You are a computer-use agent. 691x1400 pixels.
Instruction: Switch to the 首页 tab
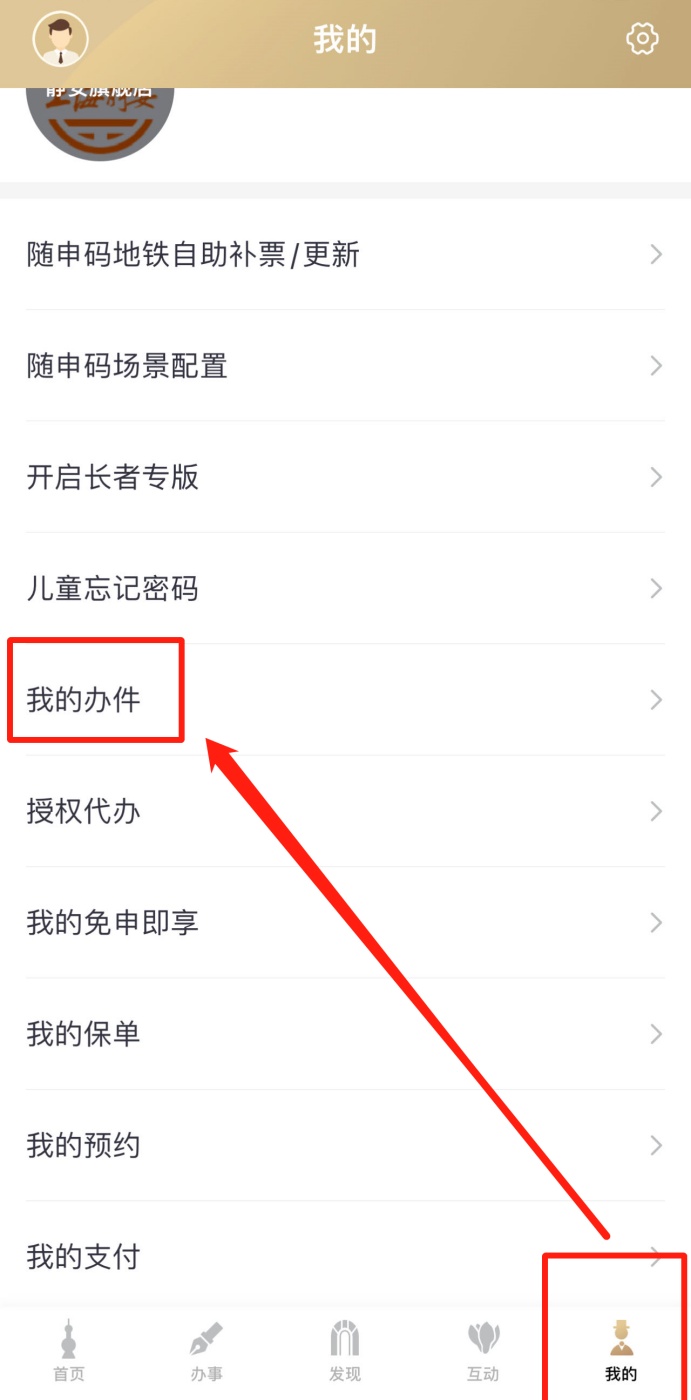pos(69,1351)
